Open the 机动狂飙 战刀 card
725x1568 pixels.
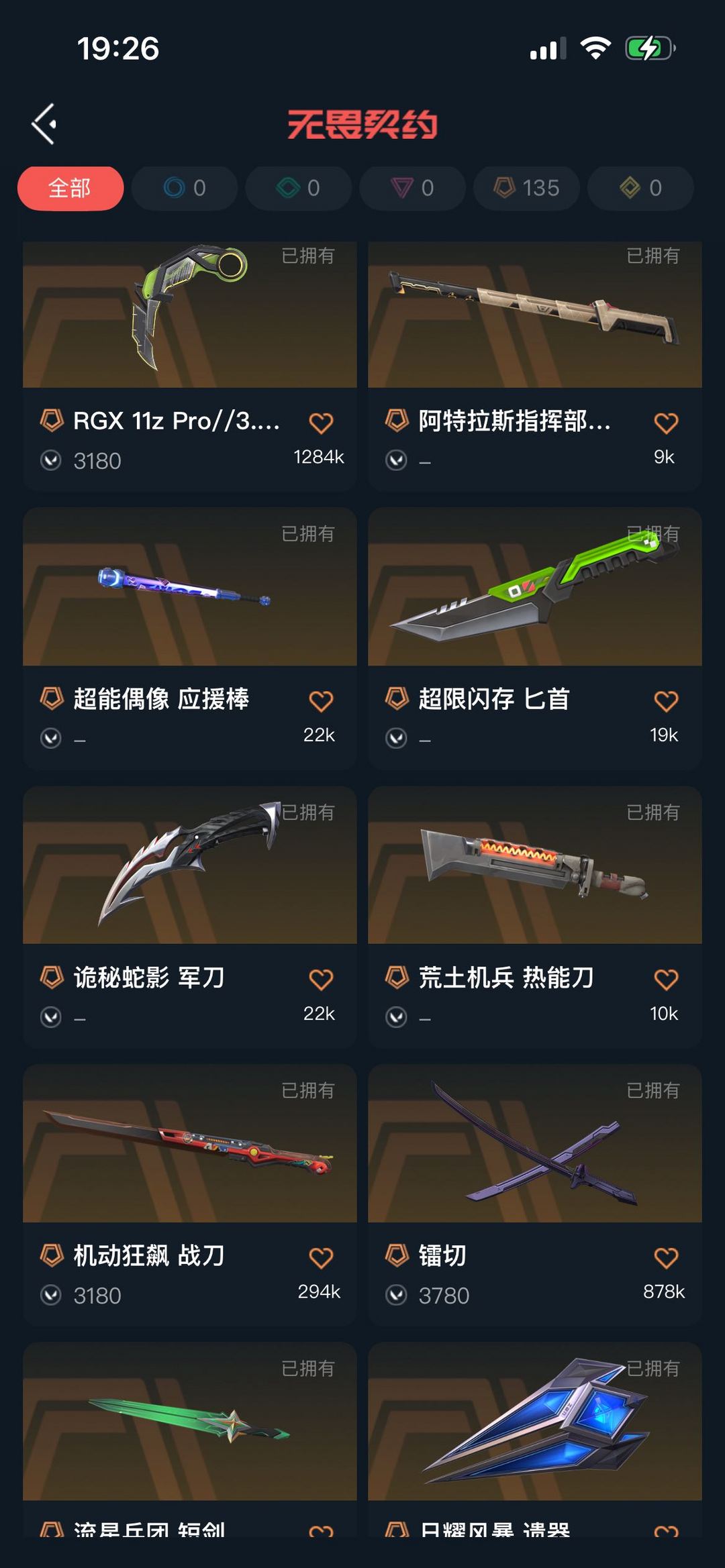[x=190, y=1195]
